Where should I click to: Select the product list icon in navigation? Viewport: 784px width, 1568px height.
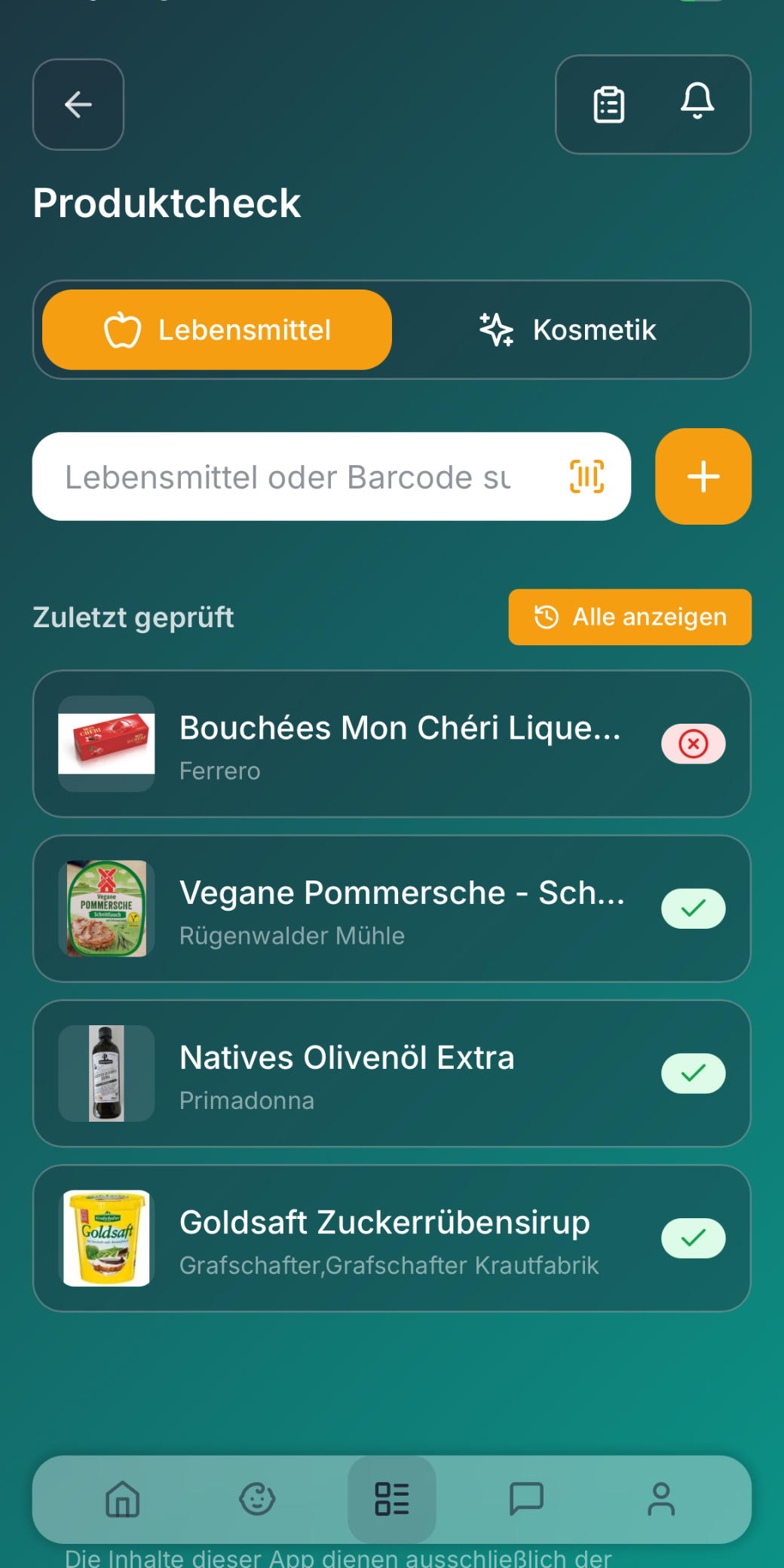[391, 1499]
